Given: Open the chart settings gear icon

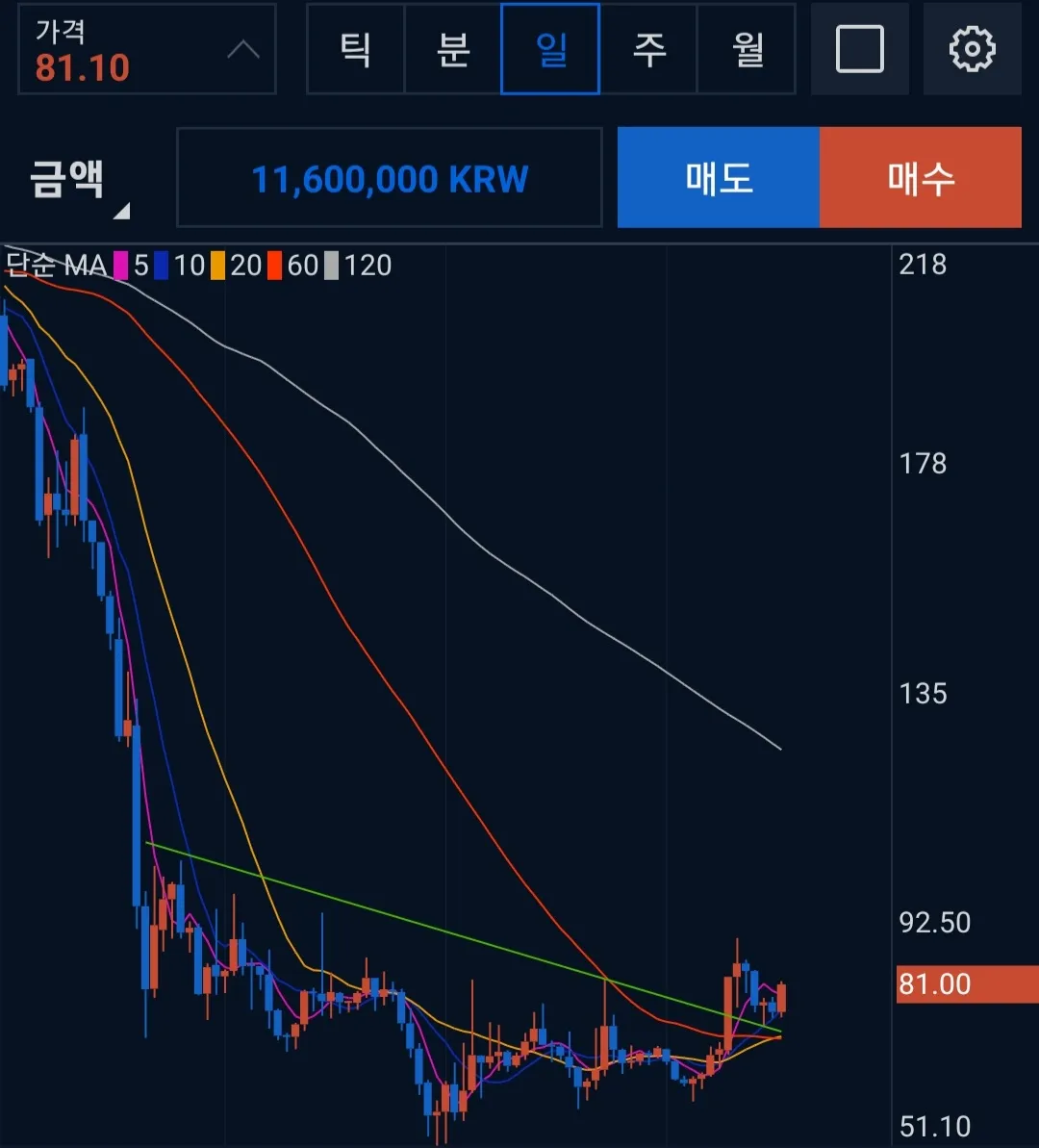Looking at the screenshot, I should [972, 49].
